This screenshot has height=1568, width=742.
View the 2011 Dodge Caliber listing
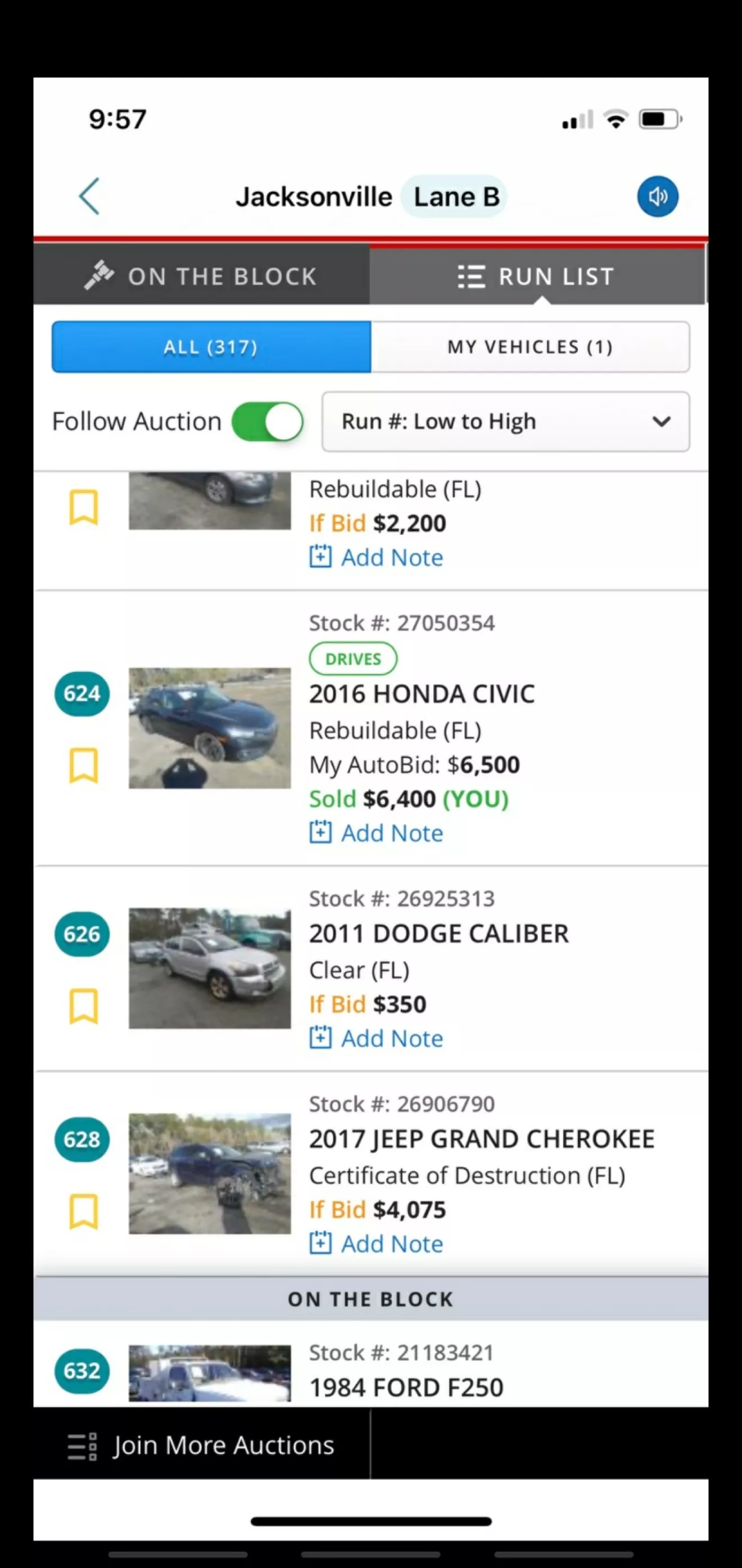438,934
